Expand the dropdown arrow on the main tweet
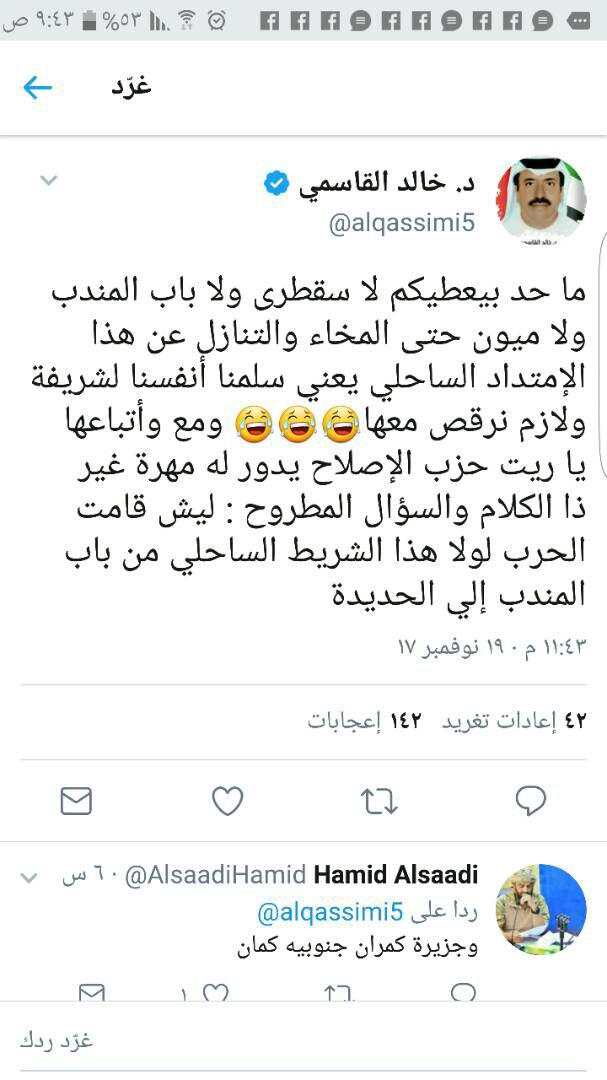 [48, 181]
